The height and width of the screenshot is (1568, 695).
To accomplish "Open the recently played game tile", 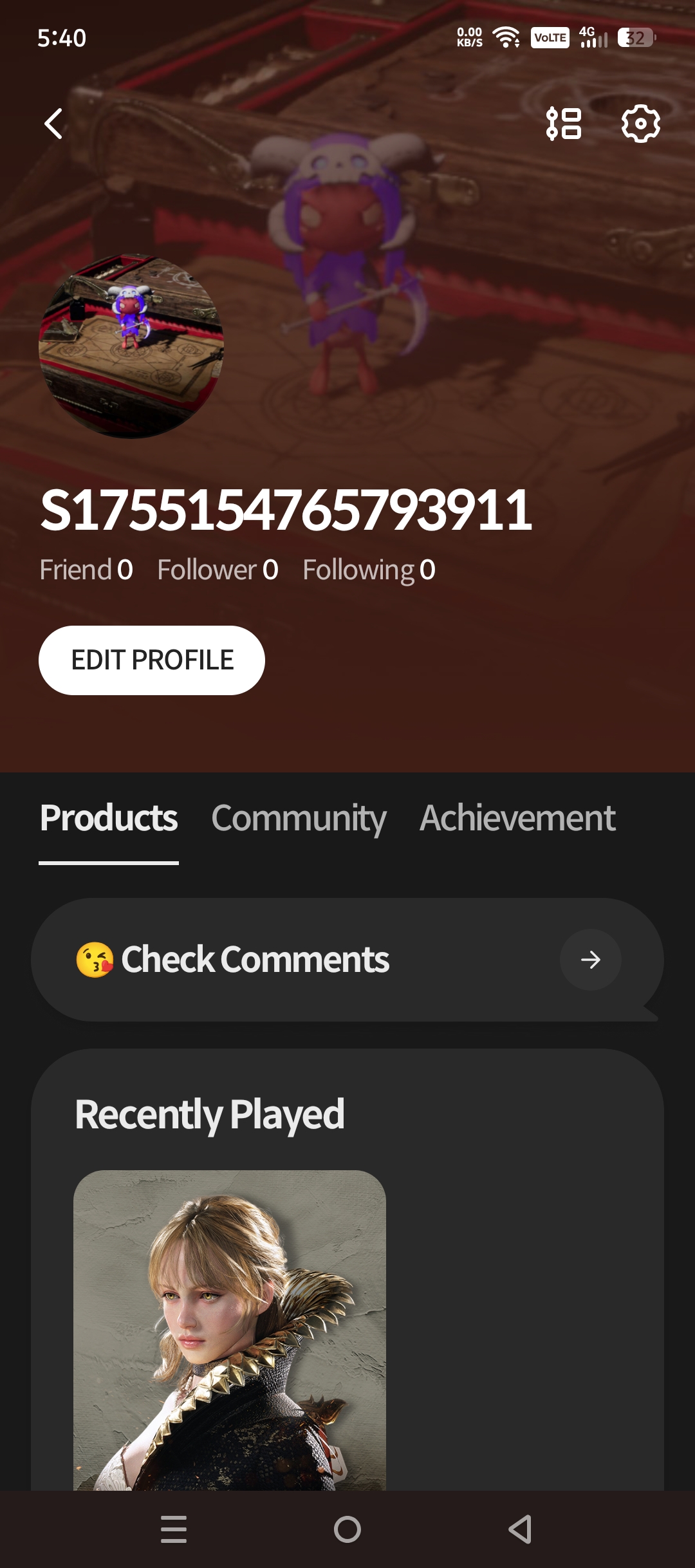I will point(230,1330).
